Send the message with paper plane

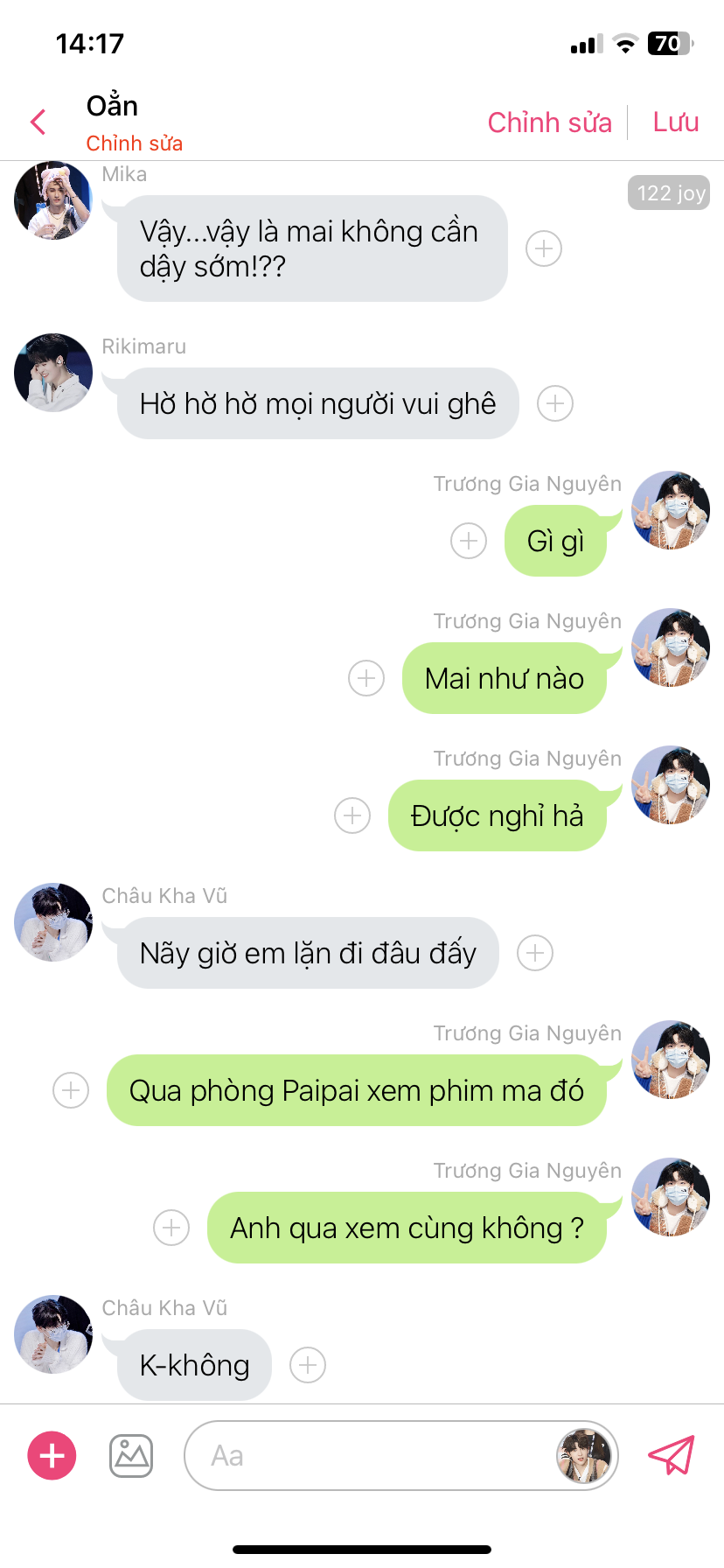click(671, 1456)
